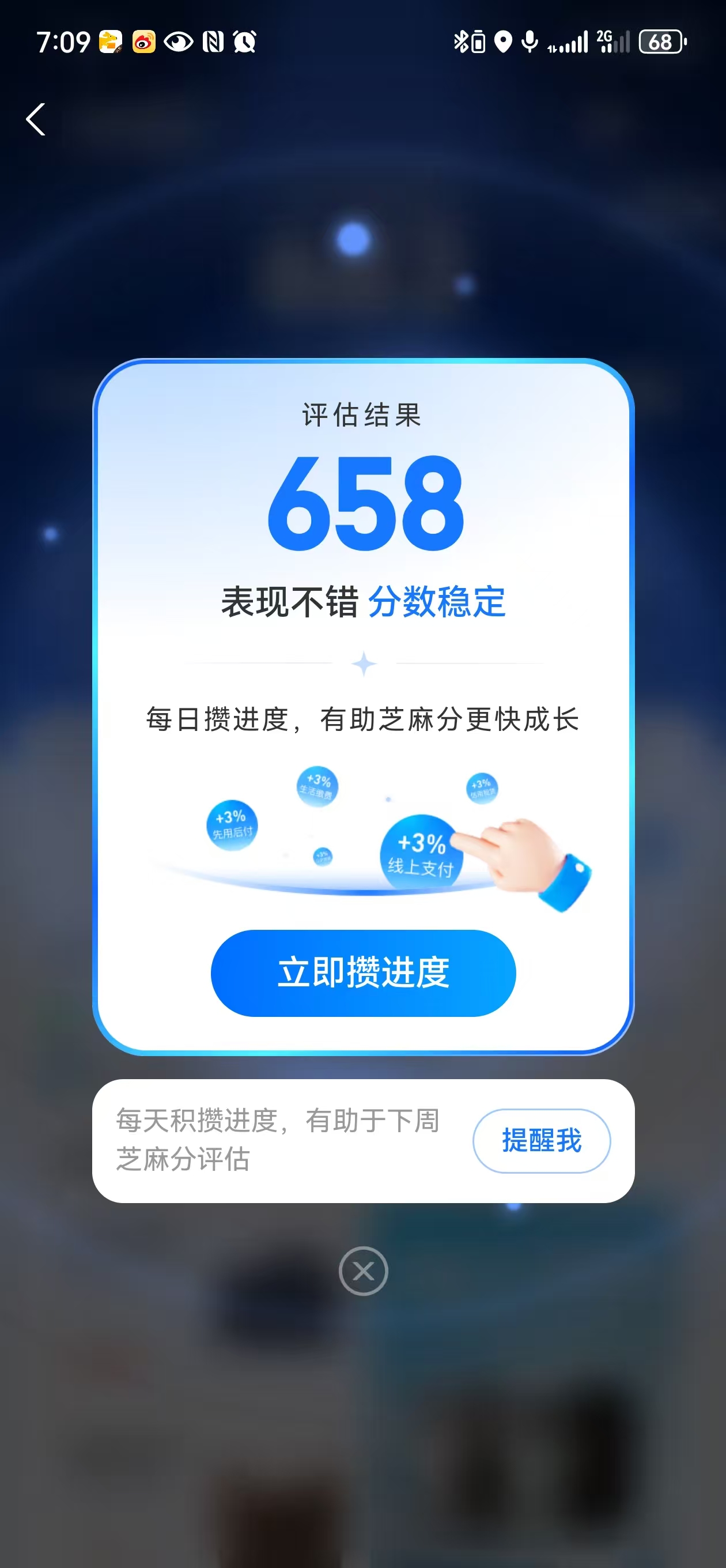Close the 评估结果 popup

(x=364, y=1271)
